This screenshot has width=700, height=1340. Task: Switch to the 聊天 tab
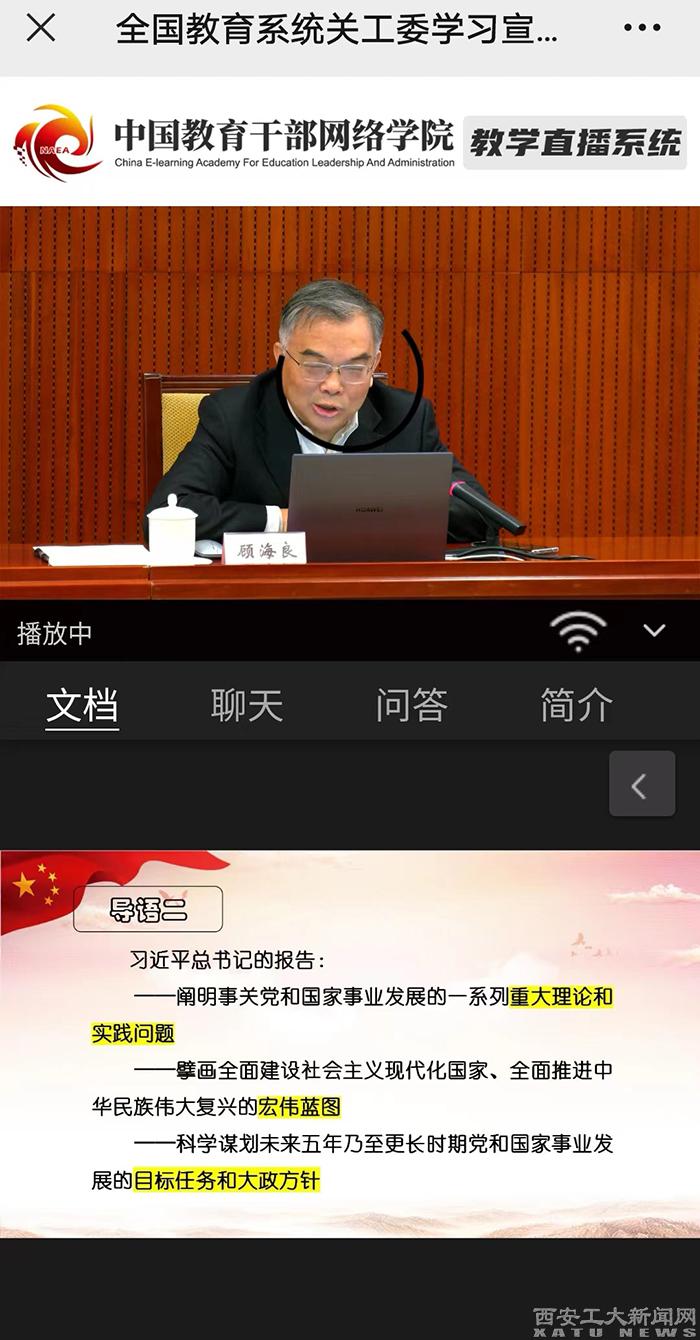[x=247, y=705]
